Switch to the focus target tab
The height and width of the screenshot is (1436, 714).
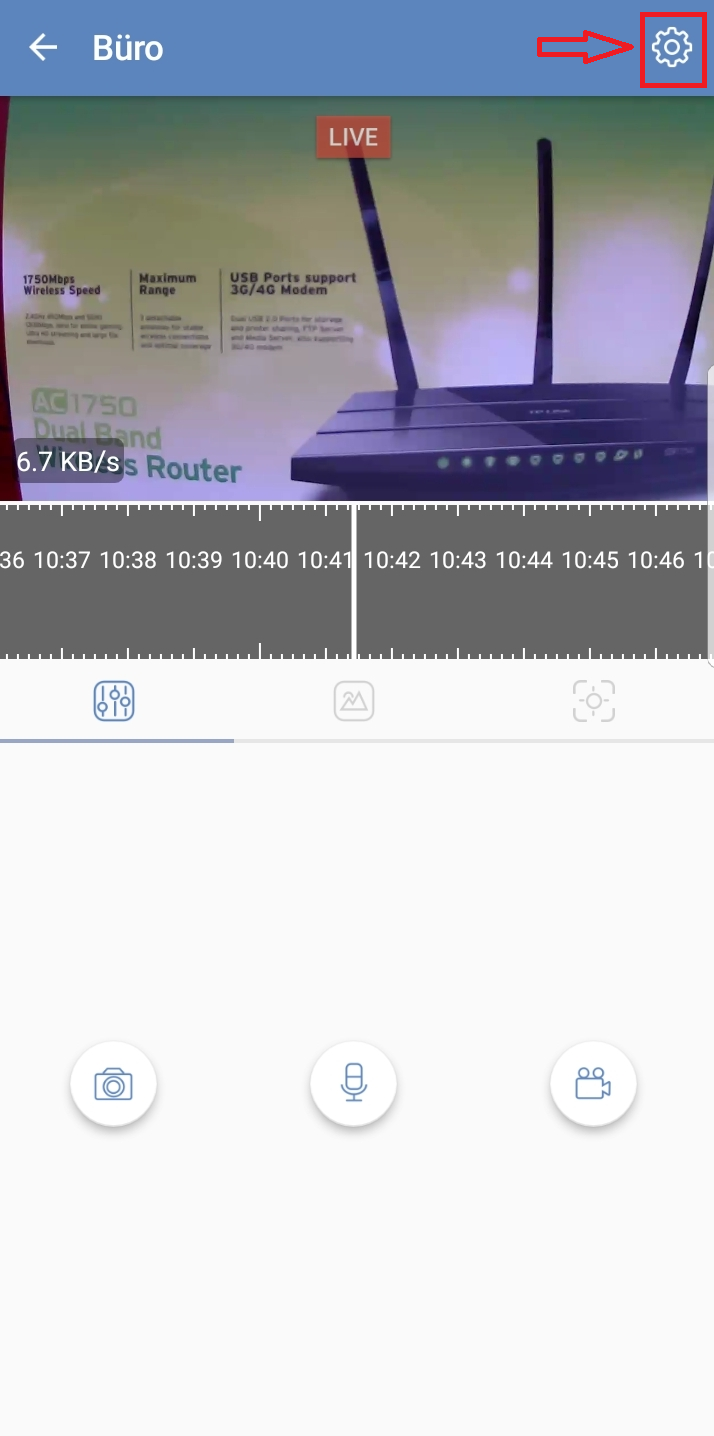click(x=594, y=702)
